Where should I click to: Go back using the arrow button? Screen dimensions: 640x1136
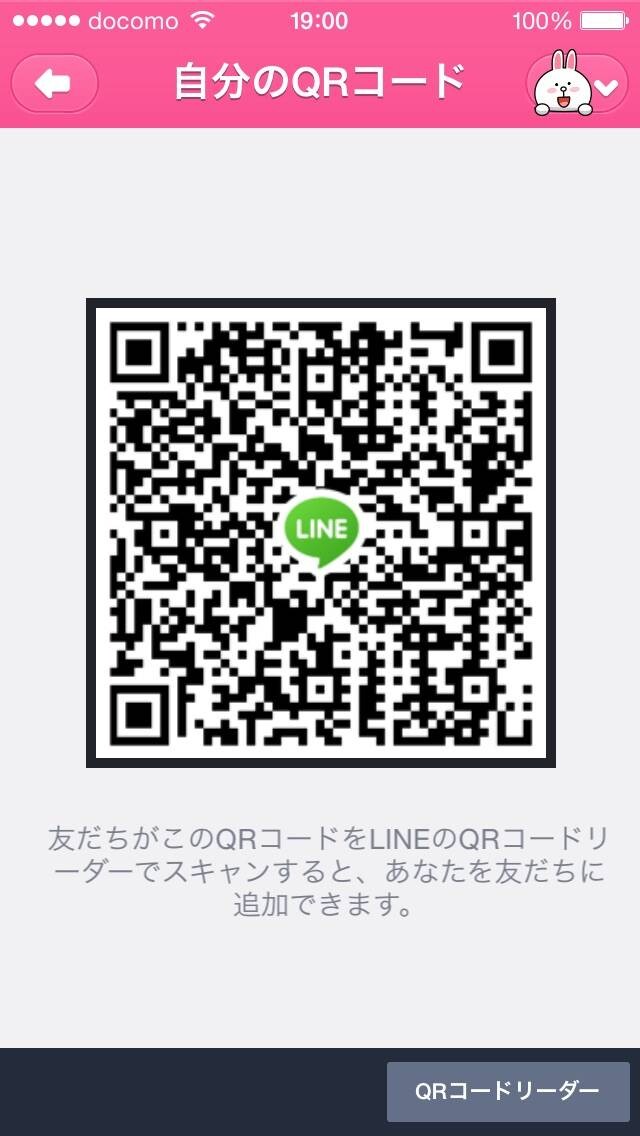[54, 84]
